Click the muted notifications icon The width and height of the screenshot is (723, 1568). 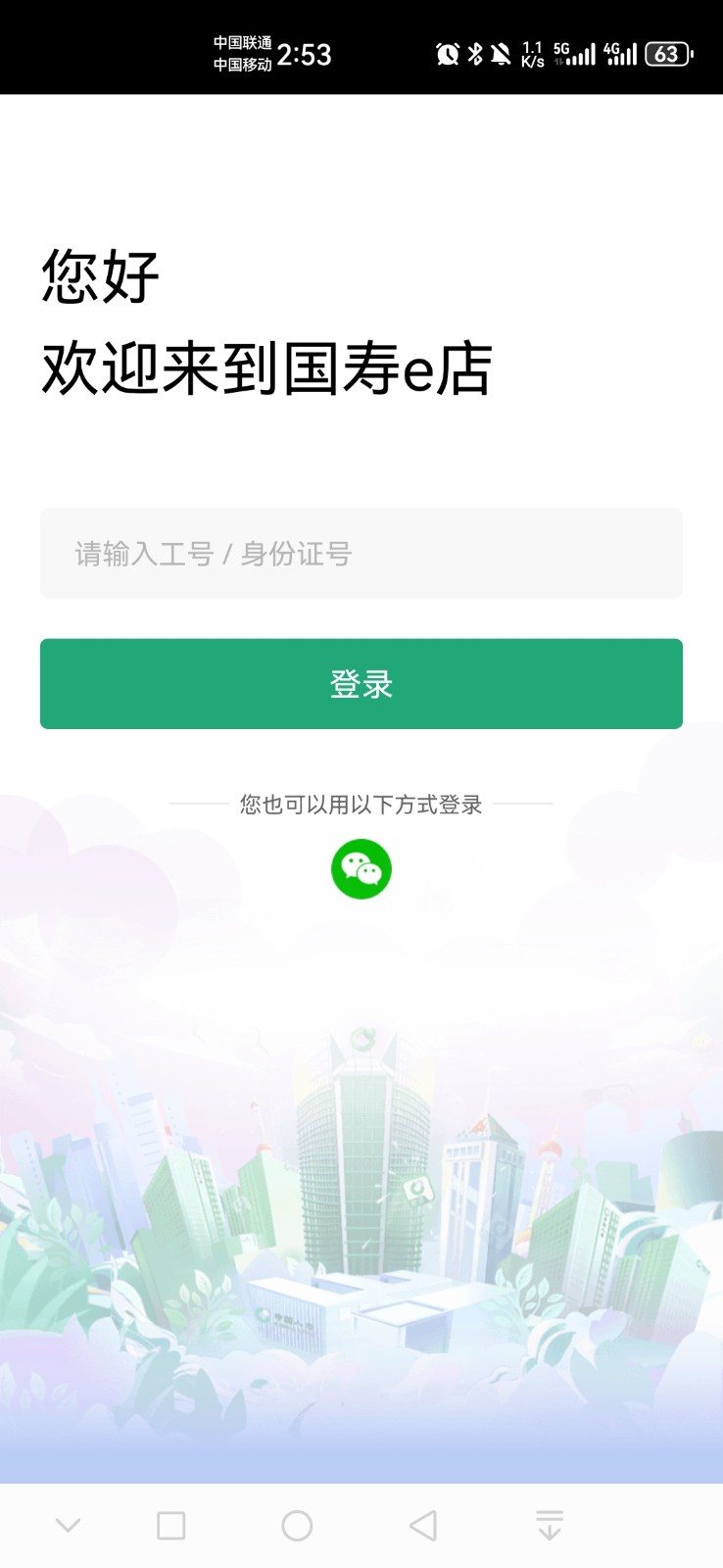tap(500, 54)
